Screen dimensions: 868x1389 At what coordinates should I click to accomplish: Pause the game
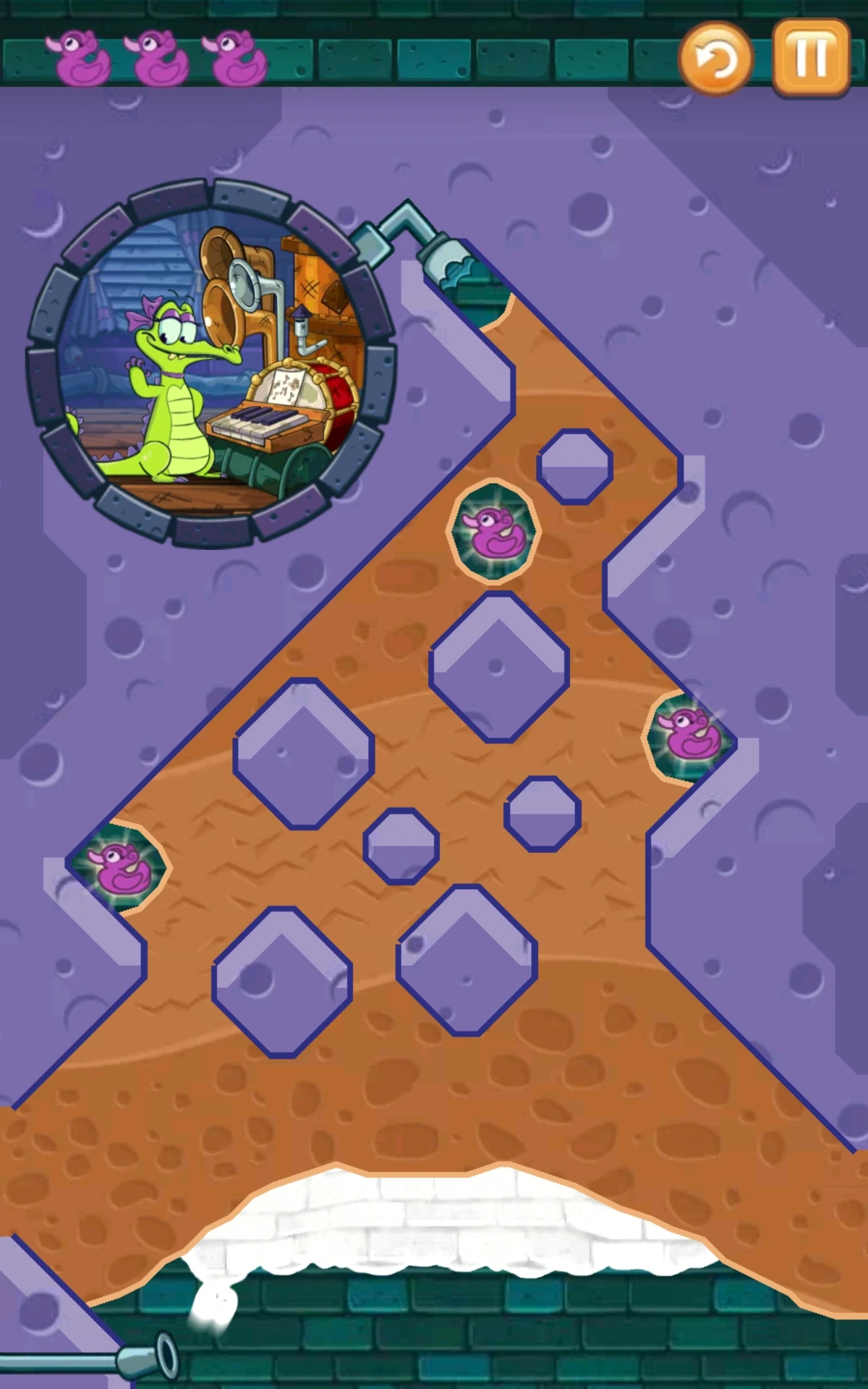[811, 57]
